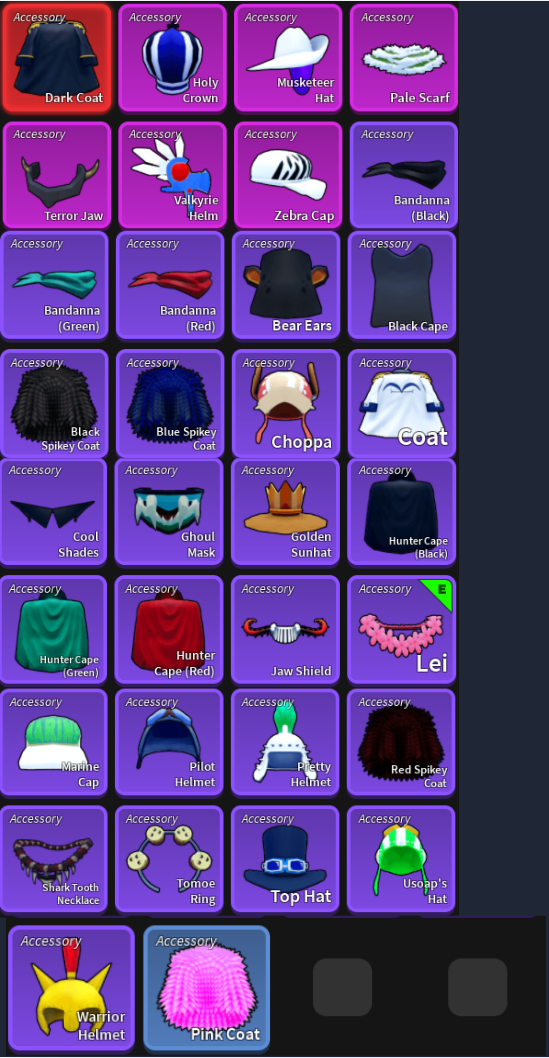
Task: Tap the Tomoe Ring accessory
Action: click(x=169, y=859)
